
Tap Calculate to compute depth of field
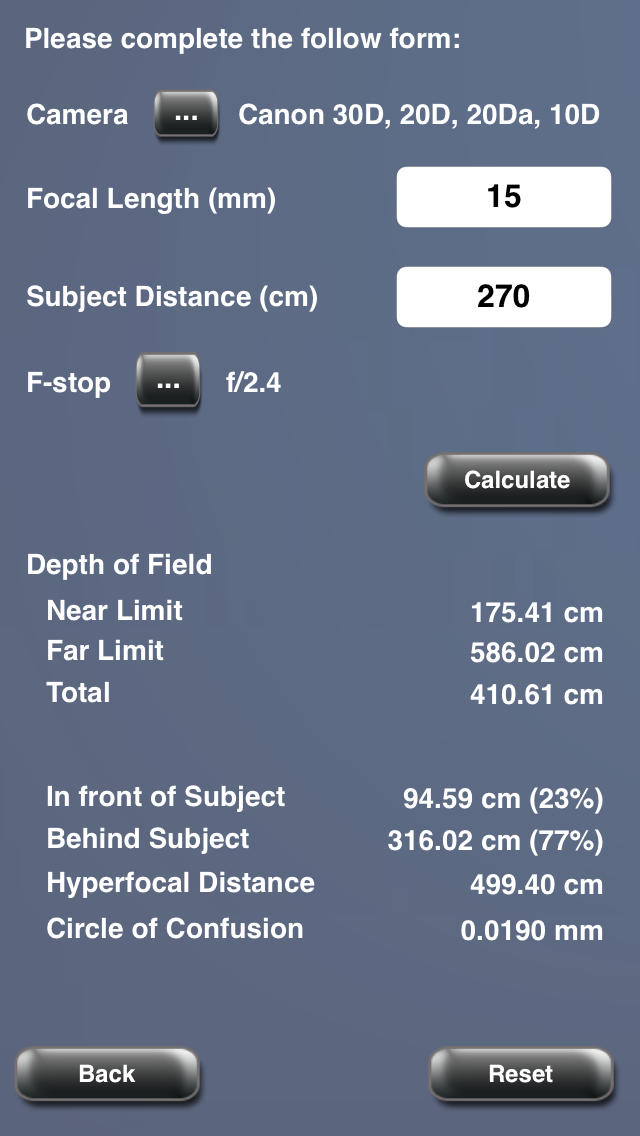(518, 480)
